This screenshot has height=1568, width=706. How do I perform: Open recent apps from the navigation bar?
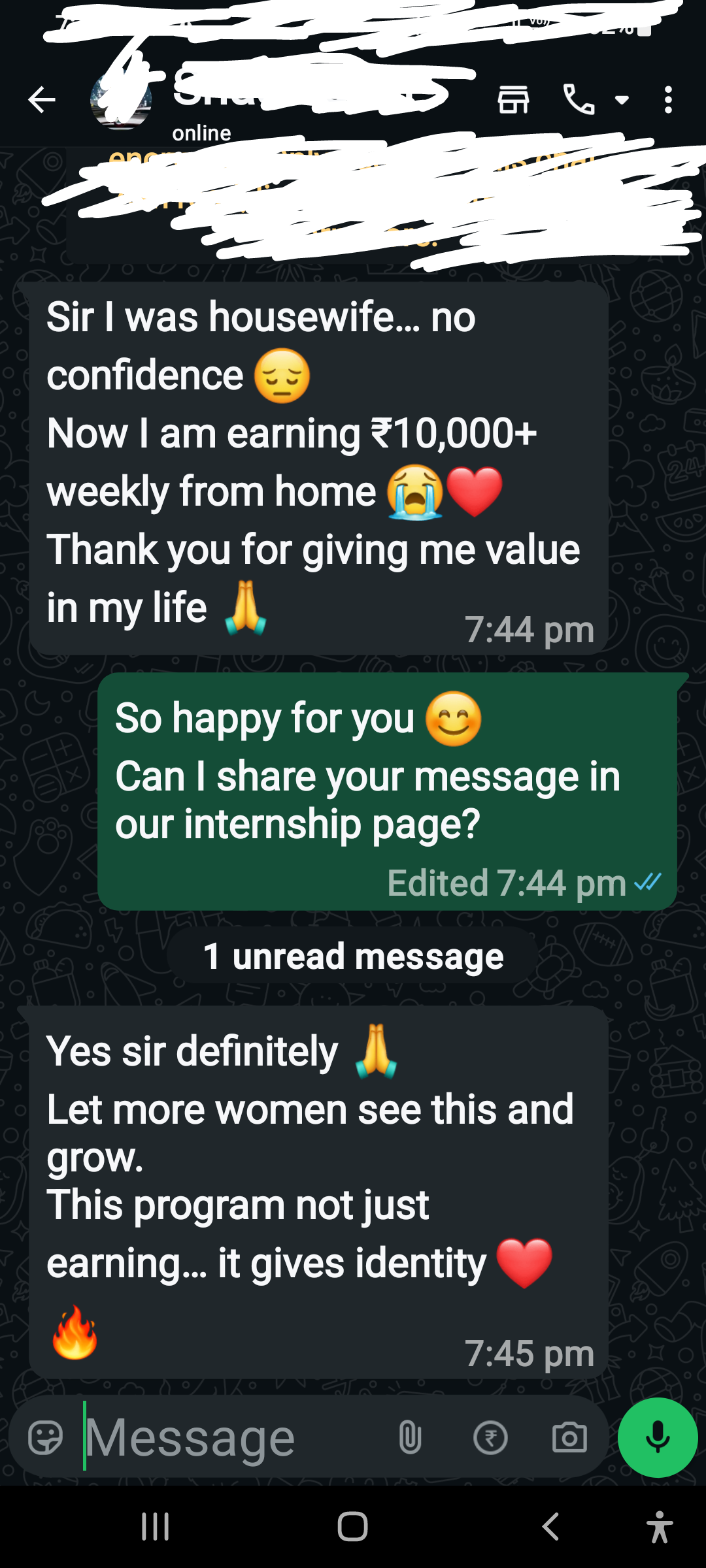point(156,1527)
